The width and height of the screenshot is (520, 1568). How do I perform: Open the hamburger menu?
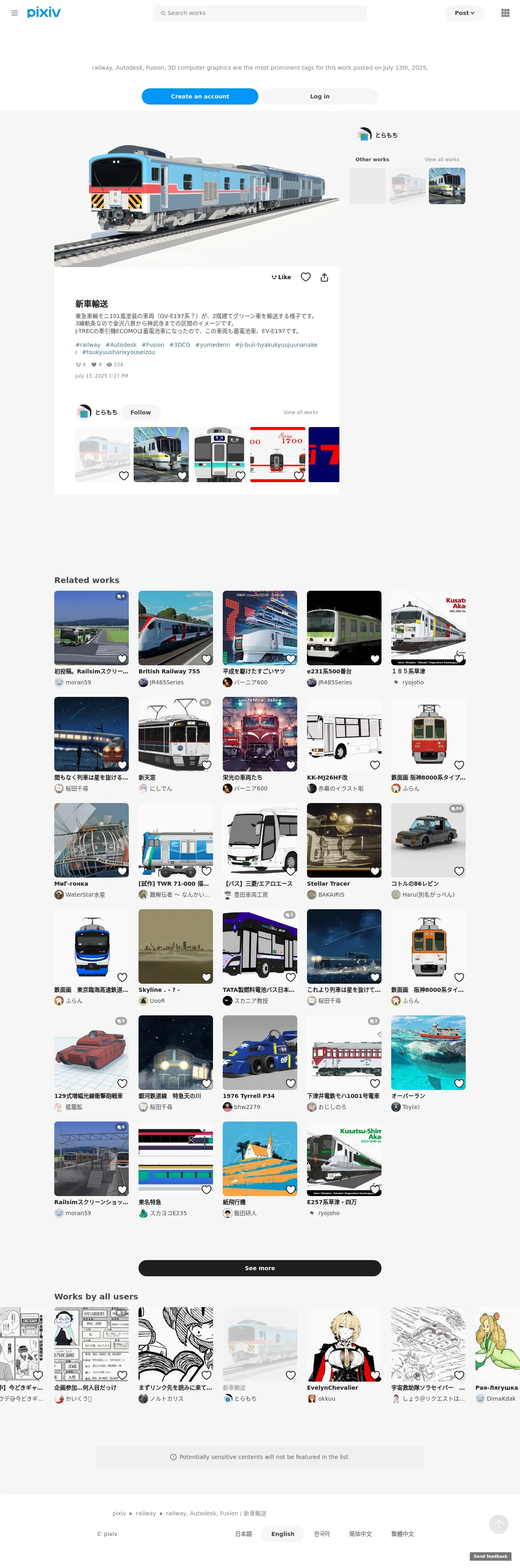[15, 13]
